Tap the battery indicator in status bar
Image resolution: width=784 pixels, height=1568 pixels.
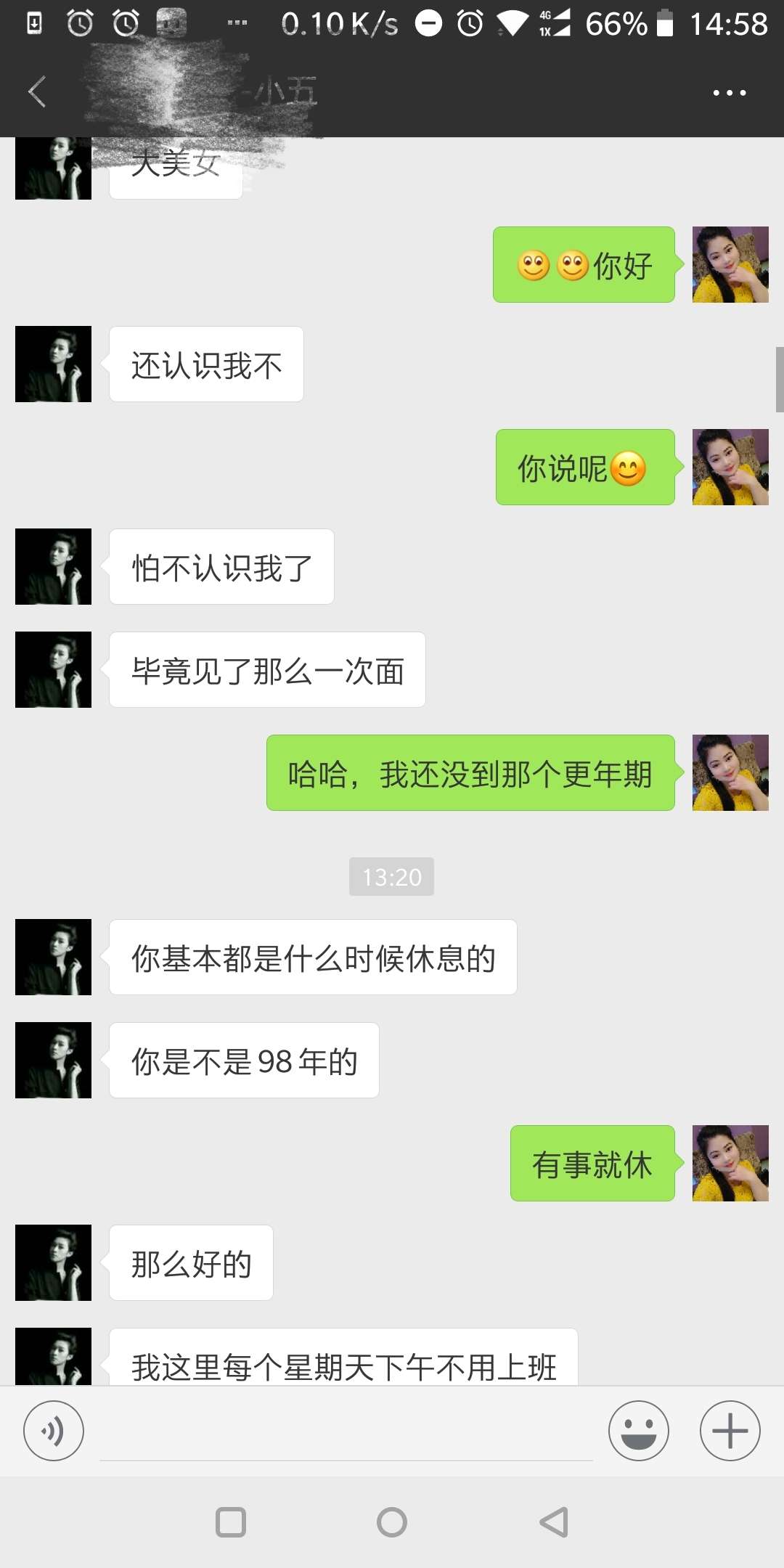(663, 24)
